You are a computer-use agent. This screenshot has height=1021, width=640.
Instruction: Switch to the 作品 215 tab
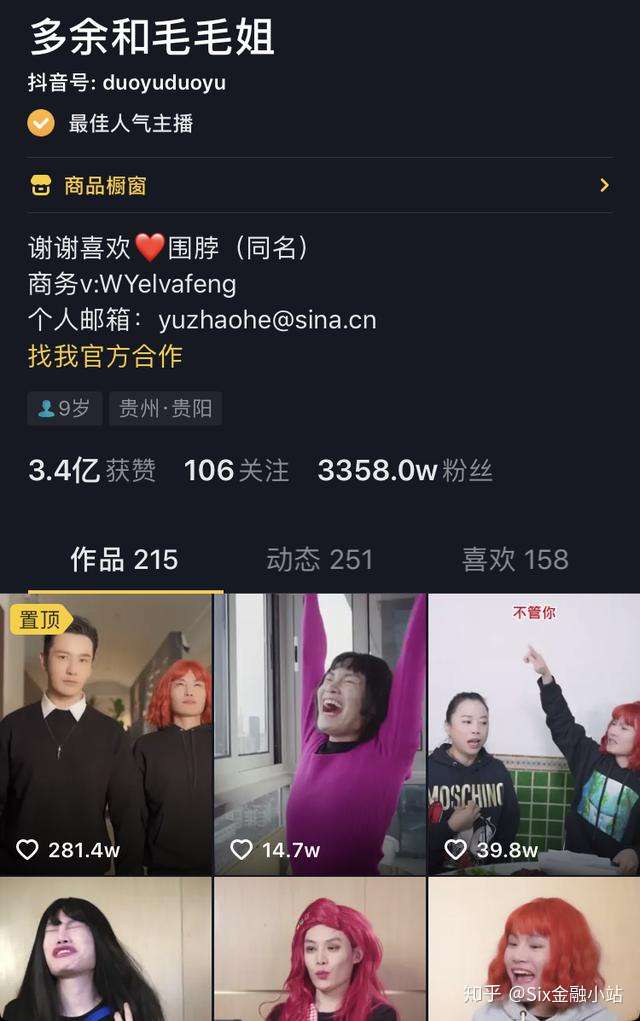tap(124, 559)
